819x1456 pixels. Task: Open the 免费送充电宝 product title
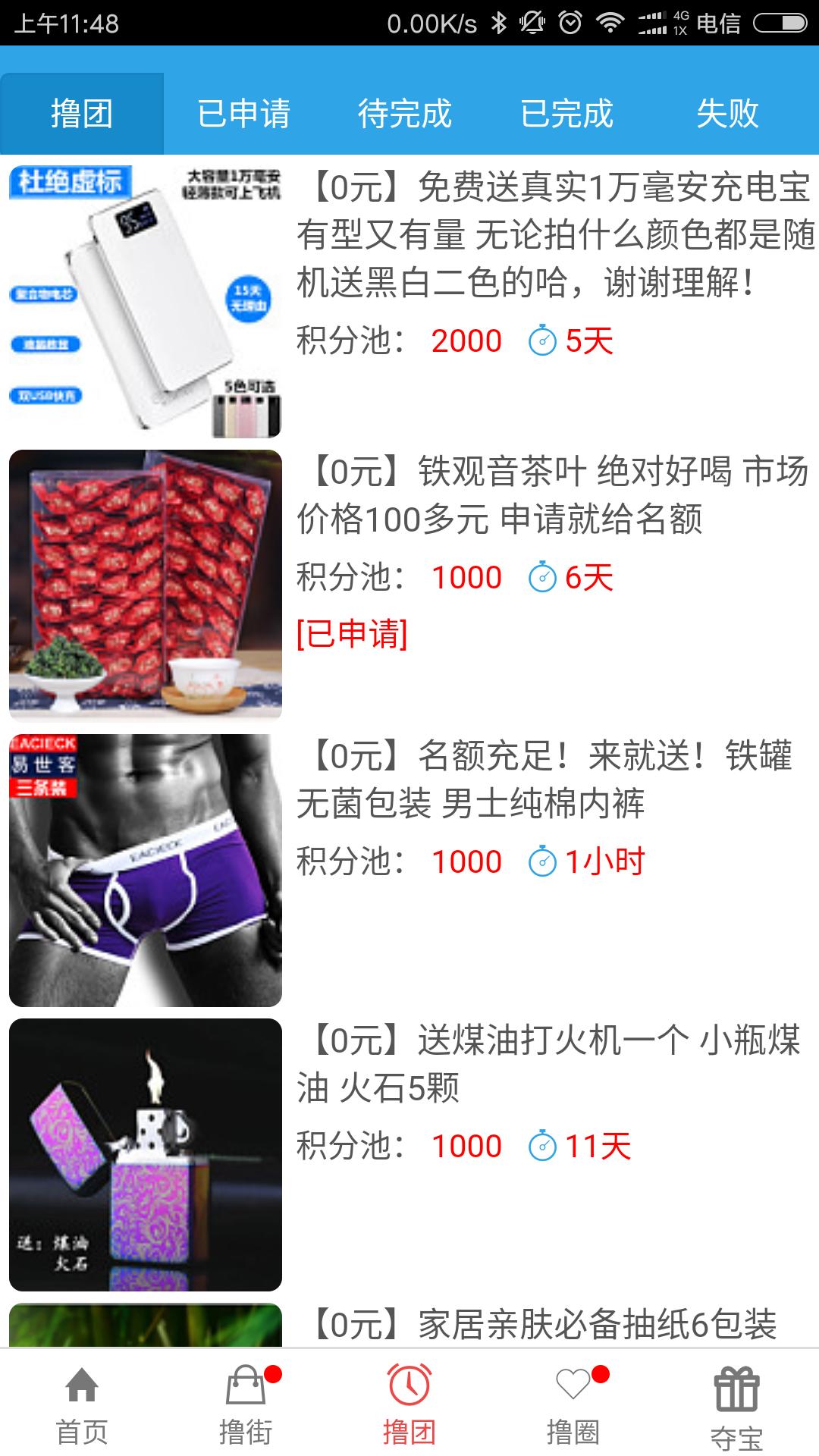[x=554, y=235]
